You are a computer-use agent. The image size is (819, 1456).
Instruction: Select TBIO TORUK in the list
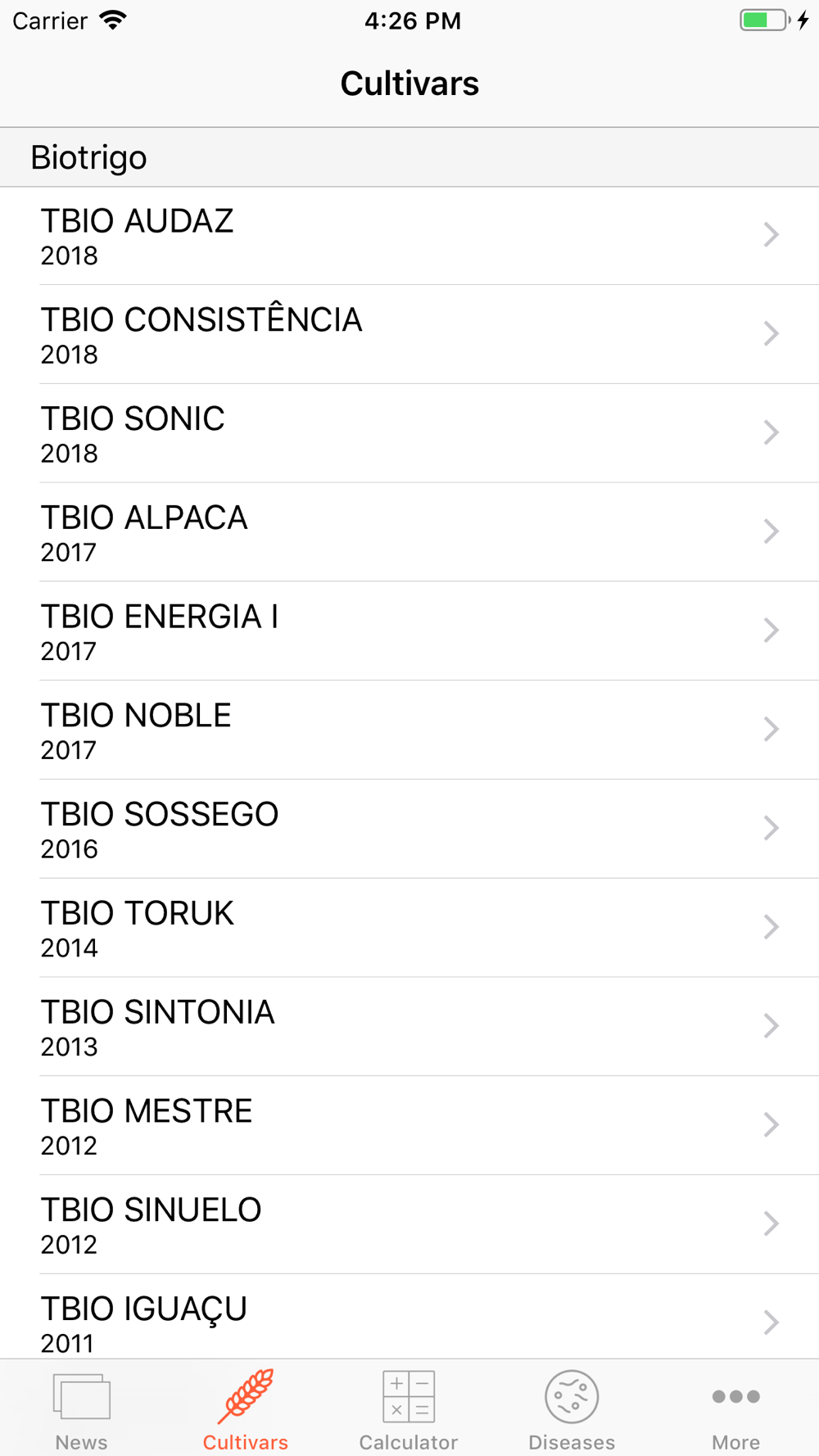[x=409, y=928]
